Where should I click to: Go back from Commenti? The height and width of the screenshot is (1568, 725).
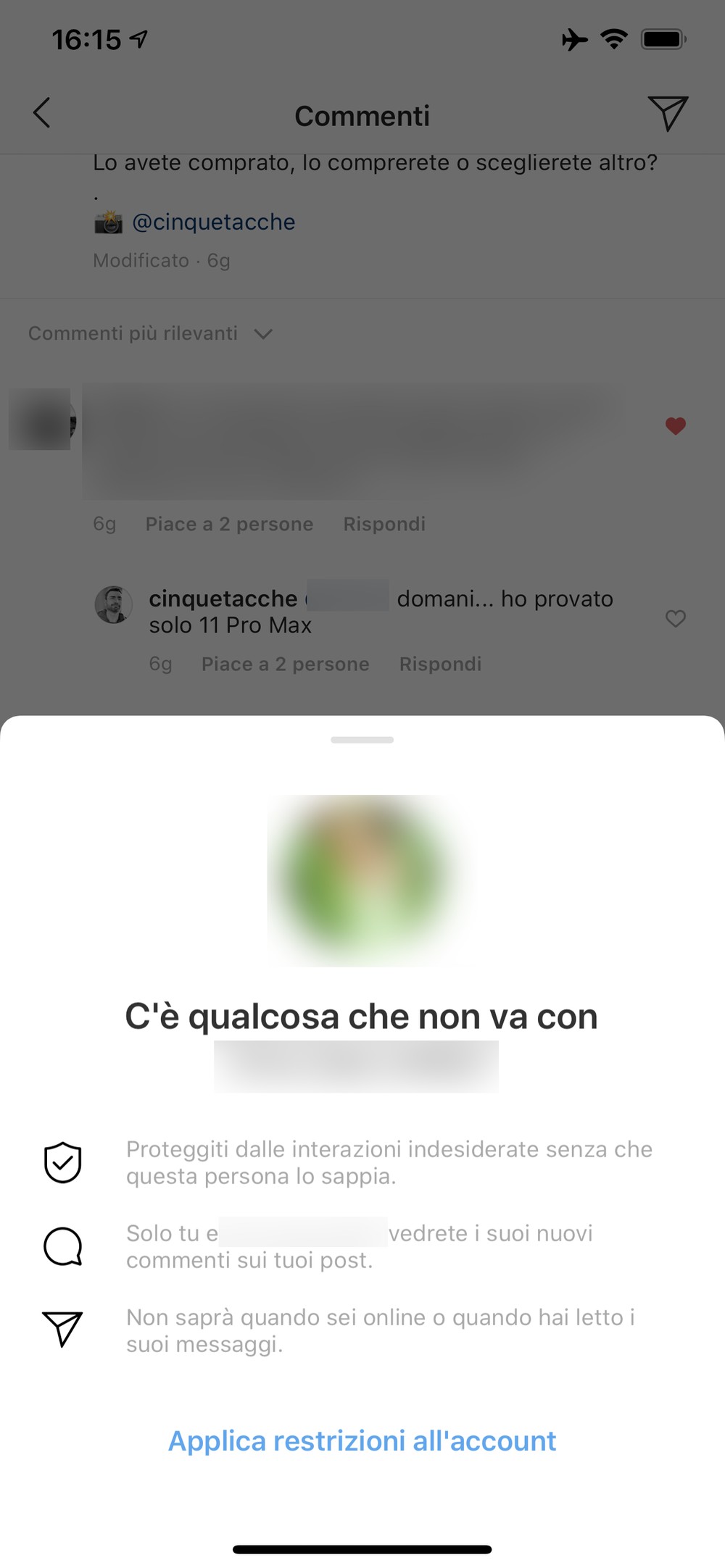[x=42, y=113]
